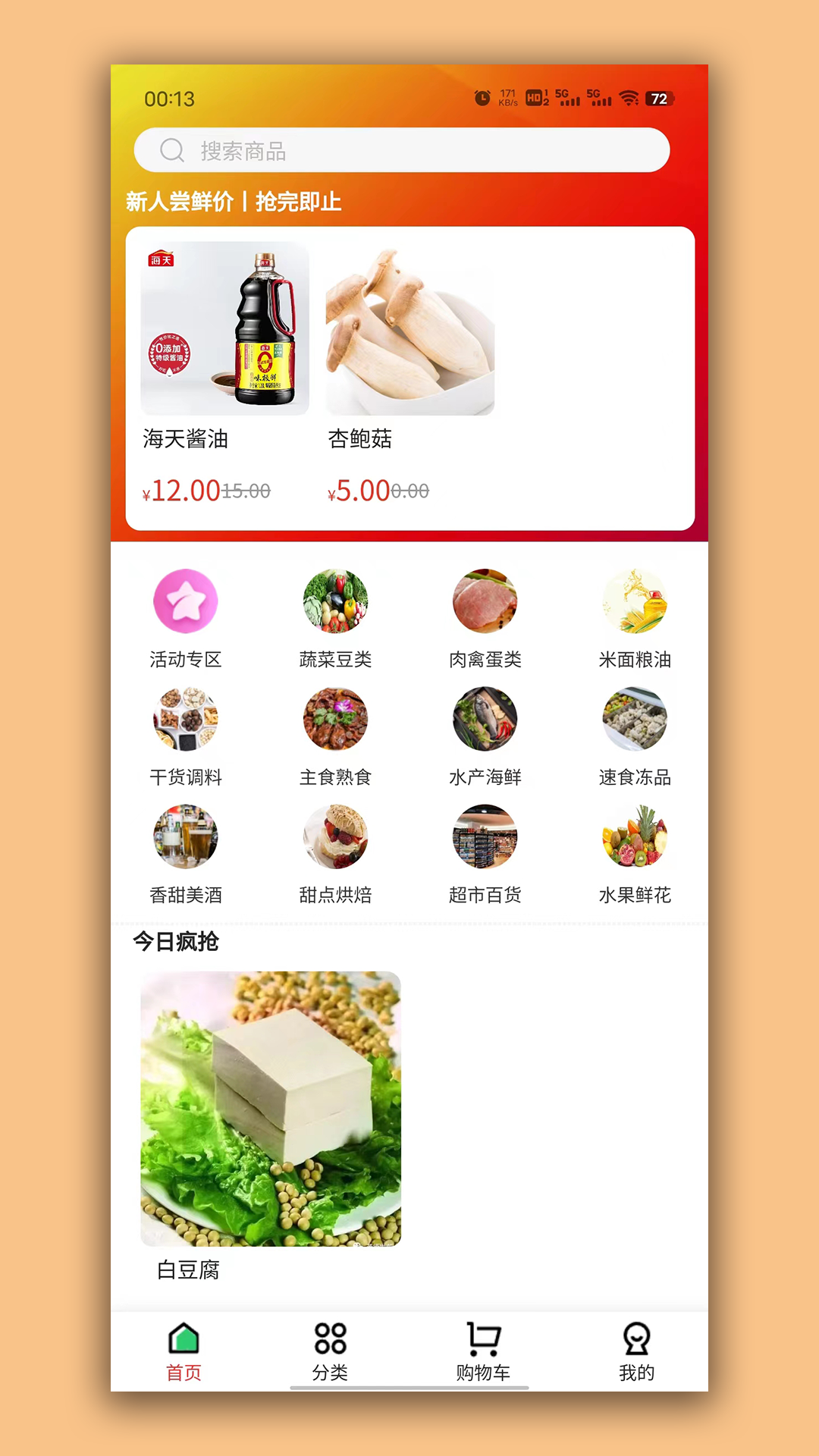Select the 甜点烘焙 category icon

click(x=335, y=836)
